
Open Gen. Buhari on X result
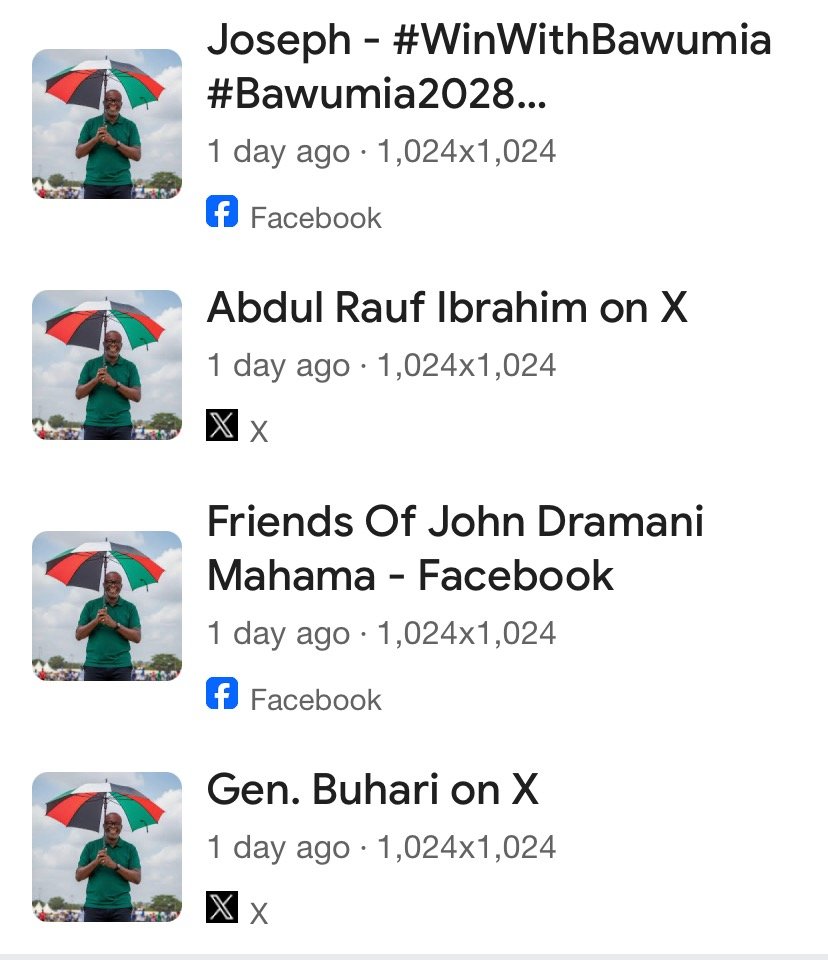coord(372,791)
